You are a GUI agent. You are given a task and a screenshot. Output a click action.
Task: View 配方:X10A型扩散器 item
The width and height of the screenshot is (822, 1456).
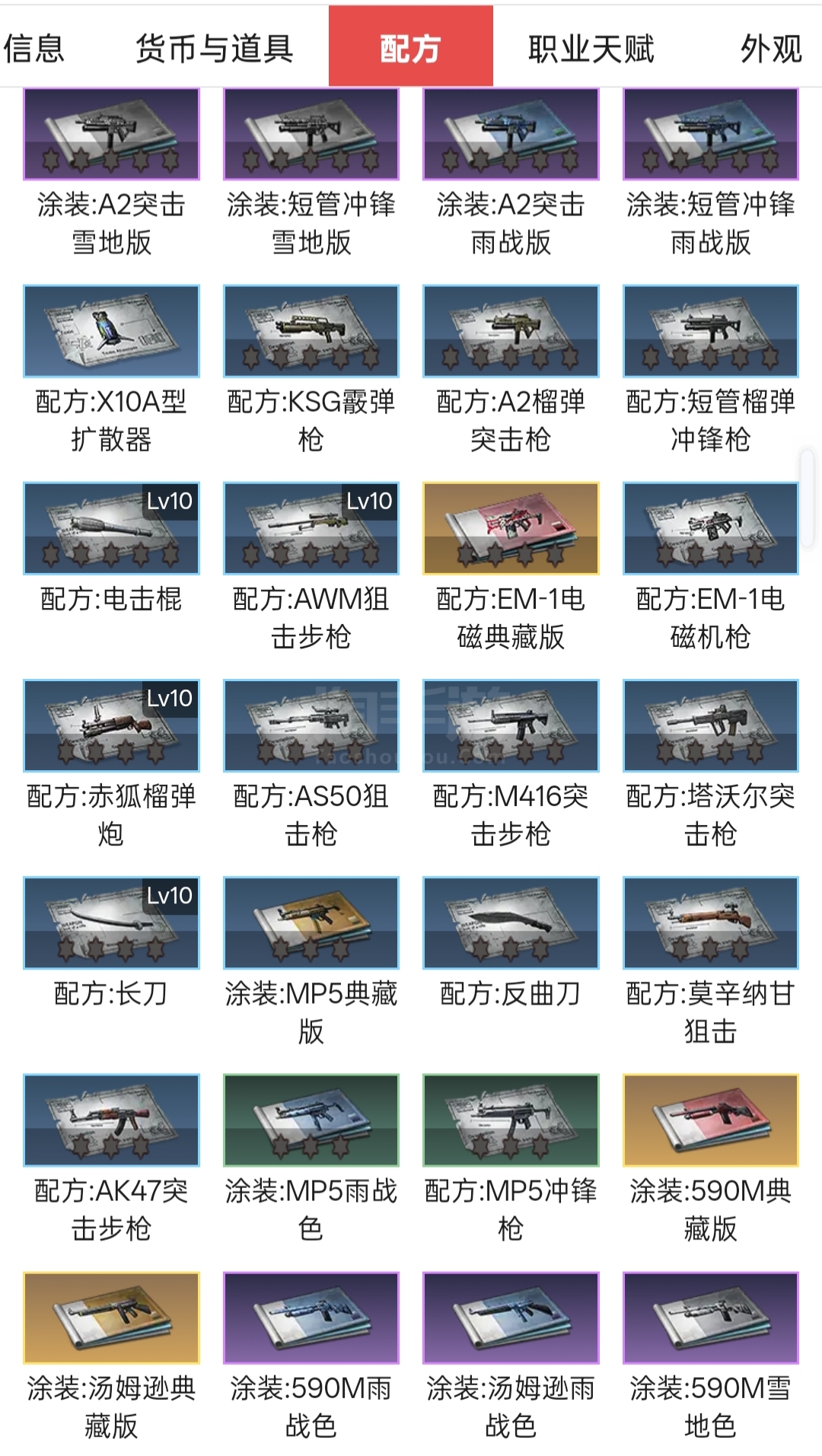112,331
